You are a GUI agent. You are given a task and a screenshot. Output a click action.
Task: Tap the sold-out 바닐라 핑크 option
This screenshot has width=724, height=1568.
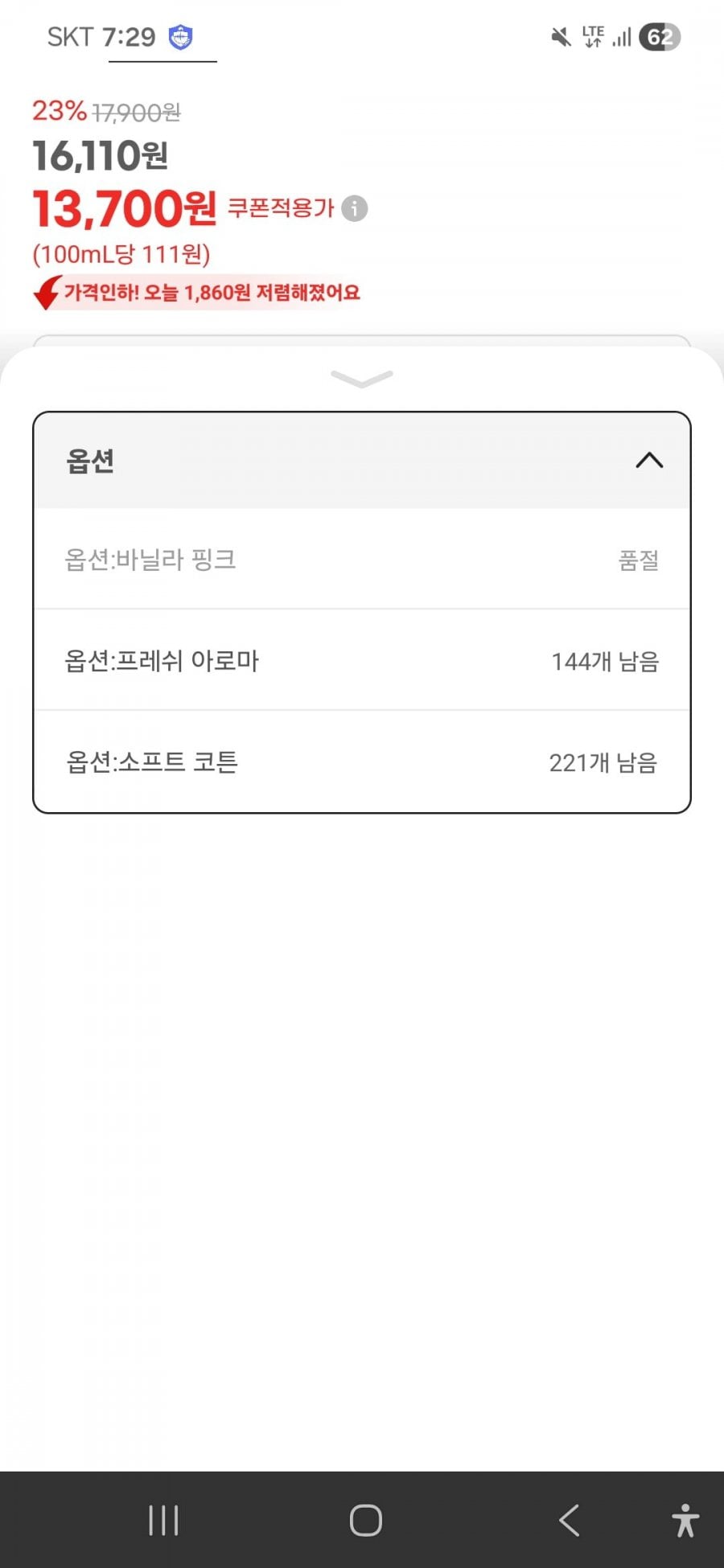pyautogui.click(x=362, y=559)
